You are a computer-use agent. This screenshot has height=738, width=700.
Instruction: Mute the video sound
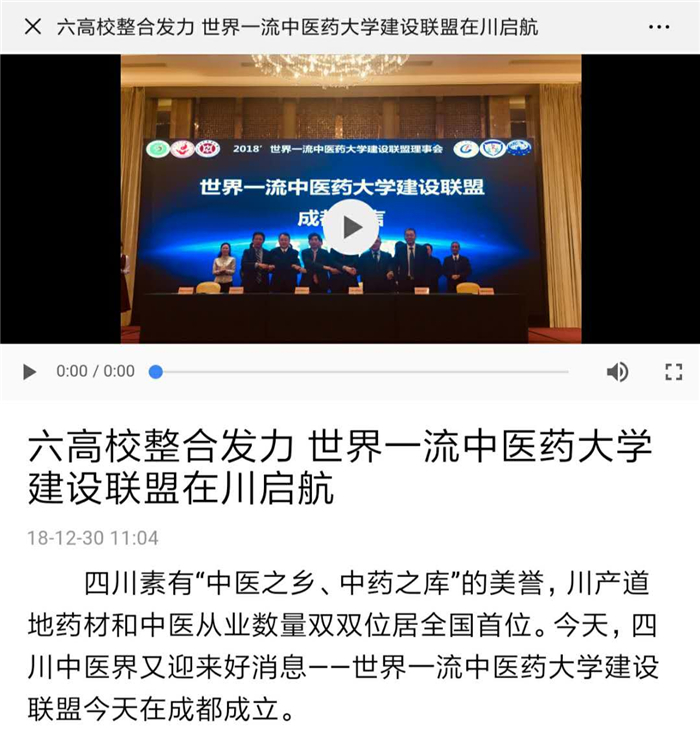tap(617, 372)
